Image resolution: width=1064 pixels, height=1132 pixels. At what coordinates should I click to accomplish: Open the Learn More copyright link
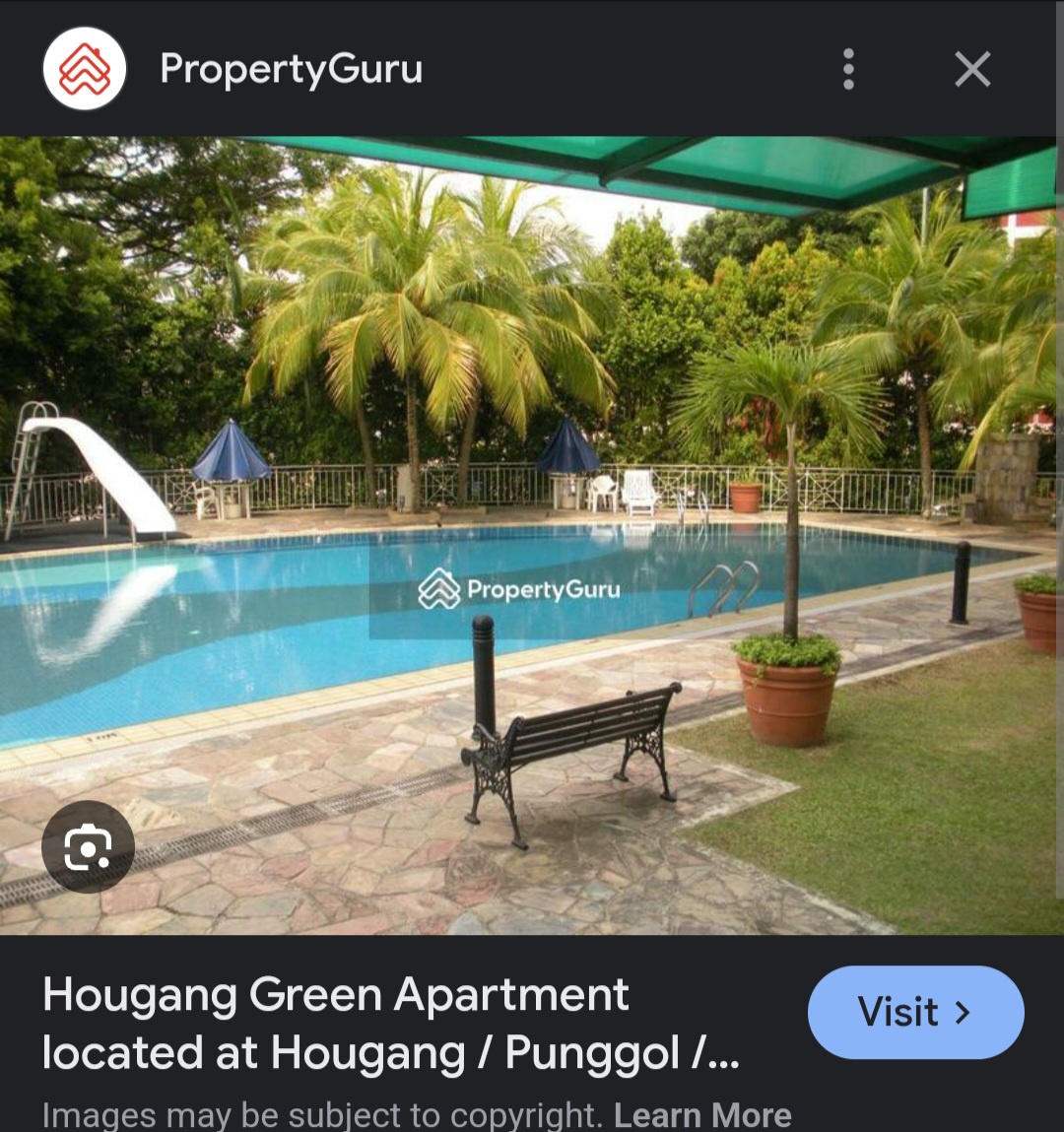tap(702, 1114)
